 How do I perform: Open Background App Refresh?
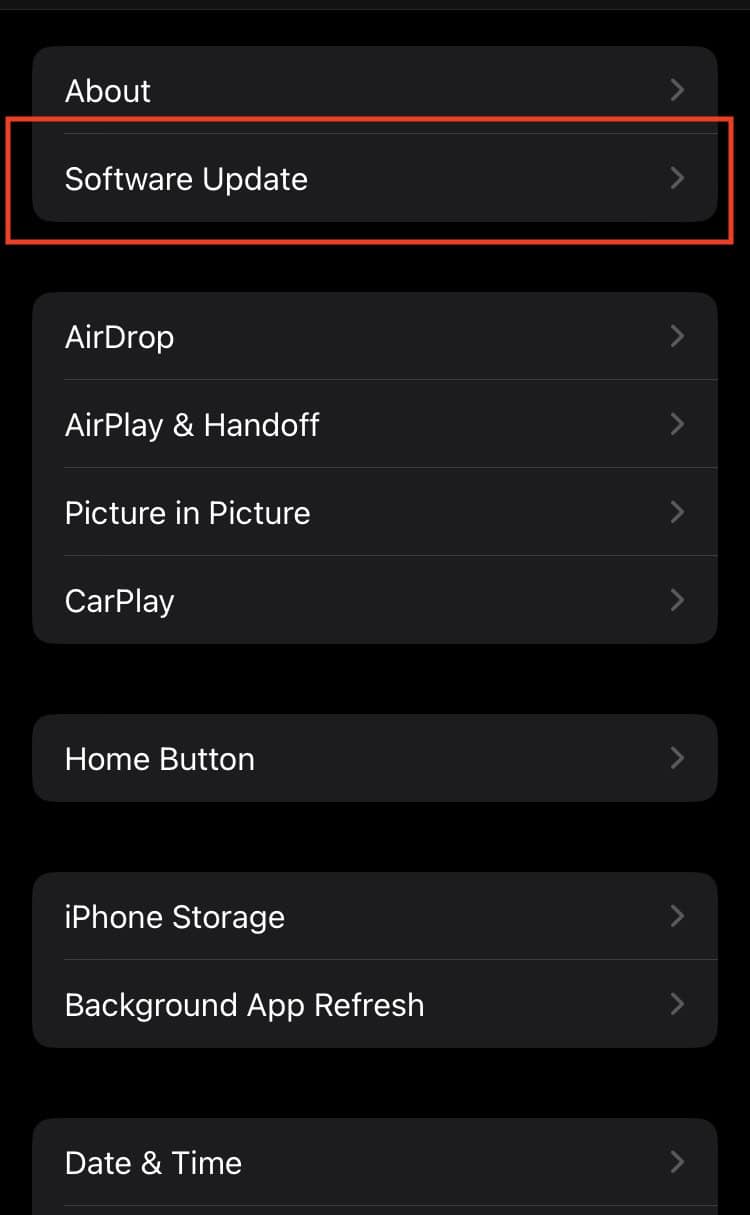[x=374, y=1005]
